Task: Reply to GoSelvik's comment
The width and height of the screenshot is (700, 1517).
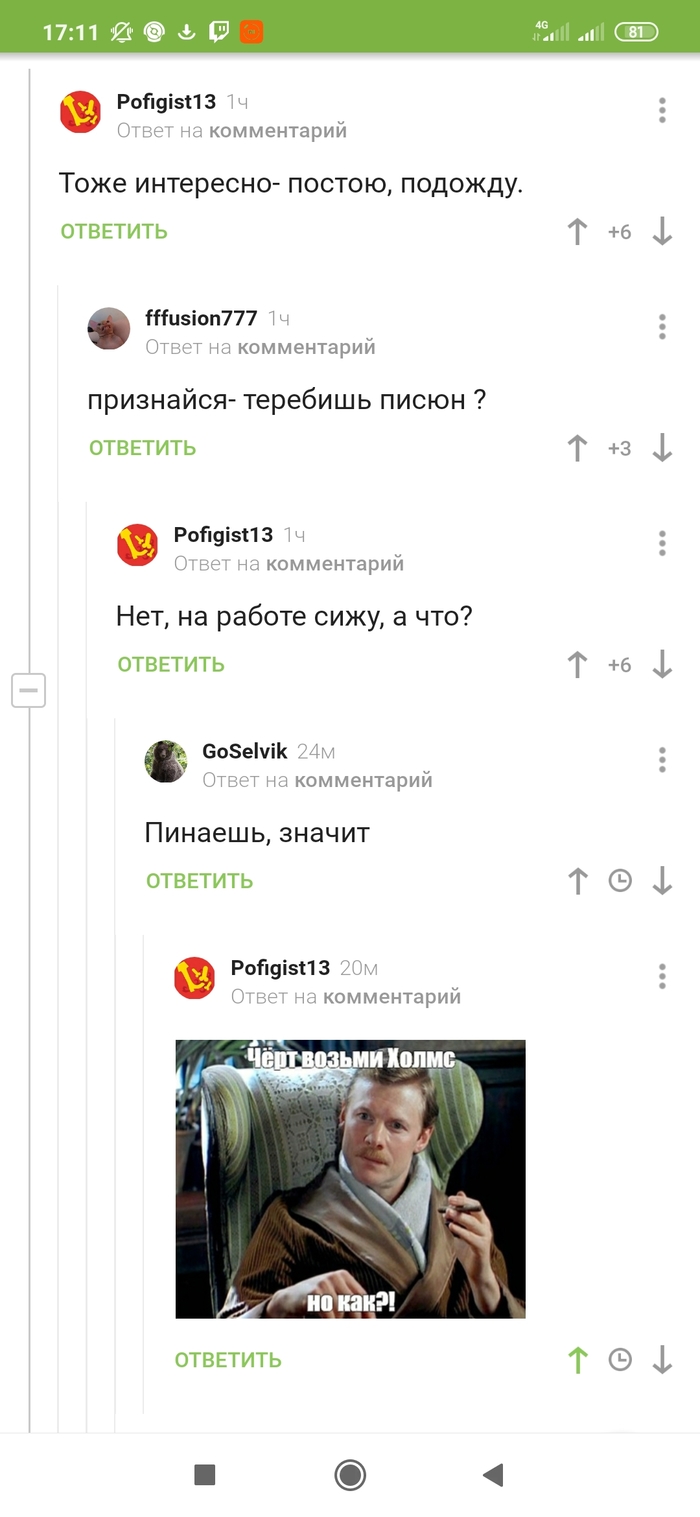Action: point(199,881)
